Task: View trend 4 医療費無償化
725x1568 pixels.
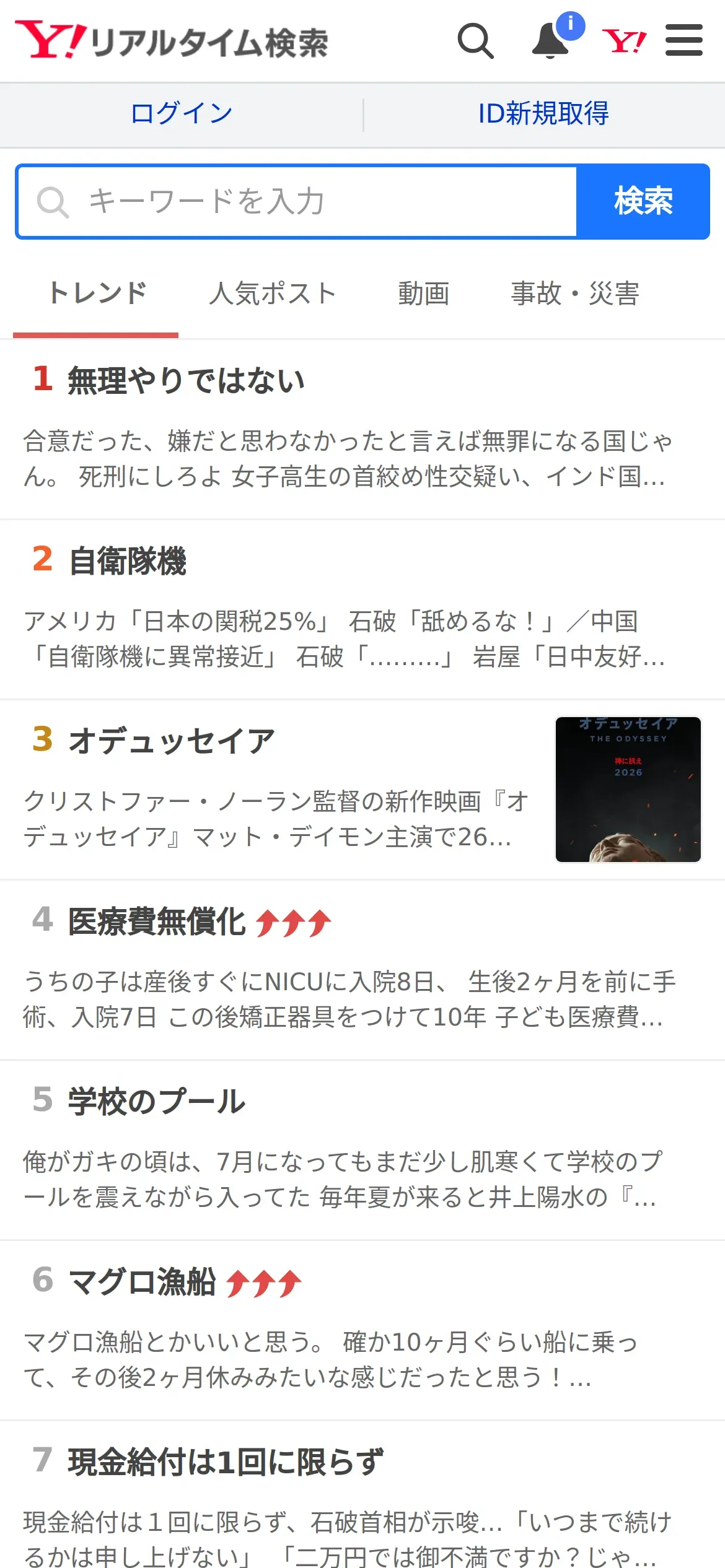Action: (x=362, y=970)
